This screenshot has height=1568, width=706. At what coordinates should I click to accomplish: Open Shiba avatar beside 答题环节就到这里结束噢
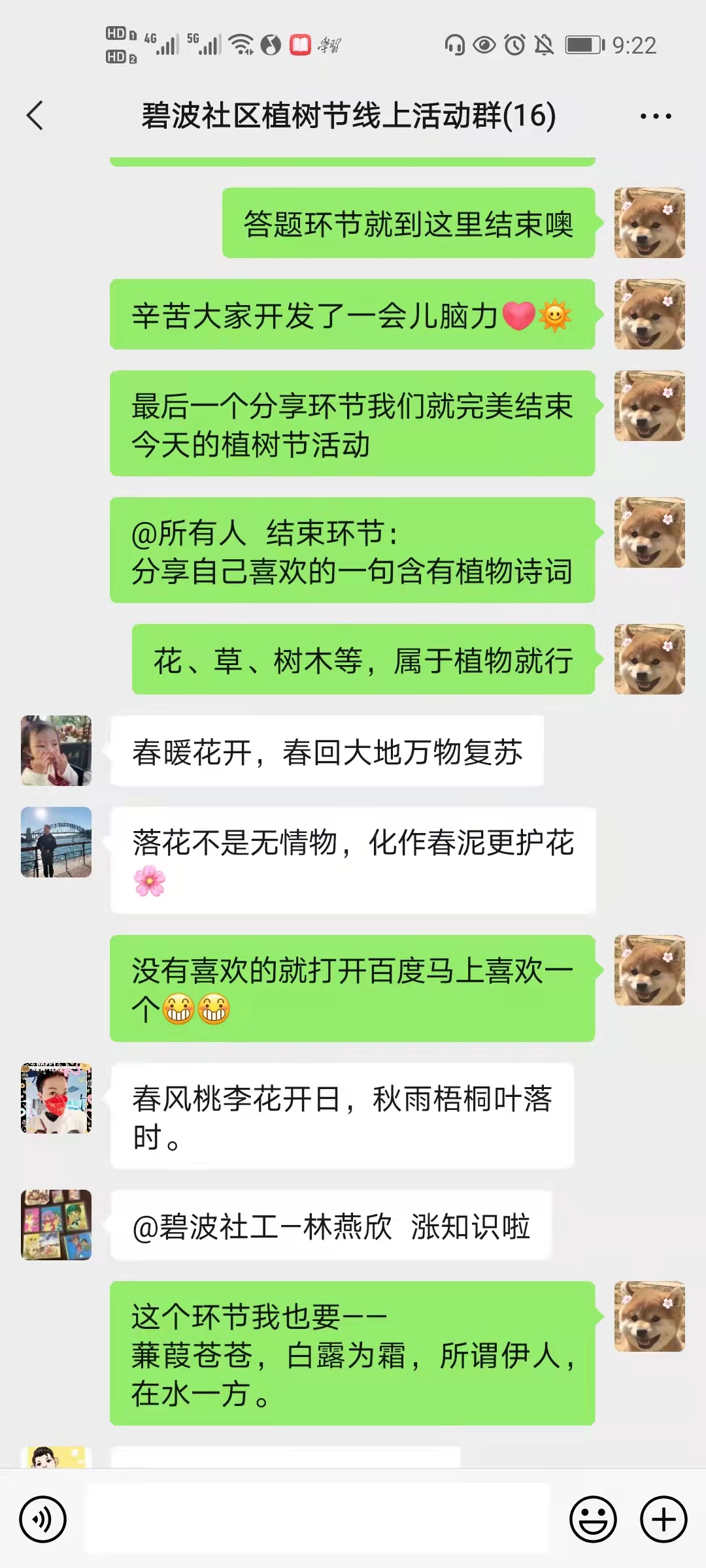point(649,223)
